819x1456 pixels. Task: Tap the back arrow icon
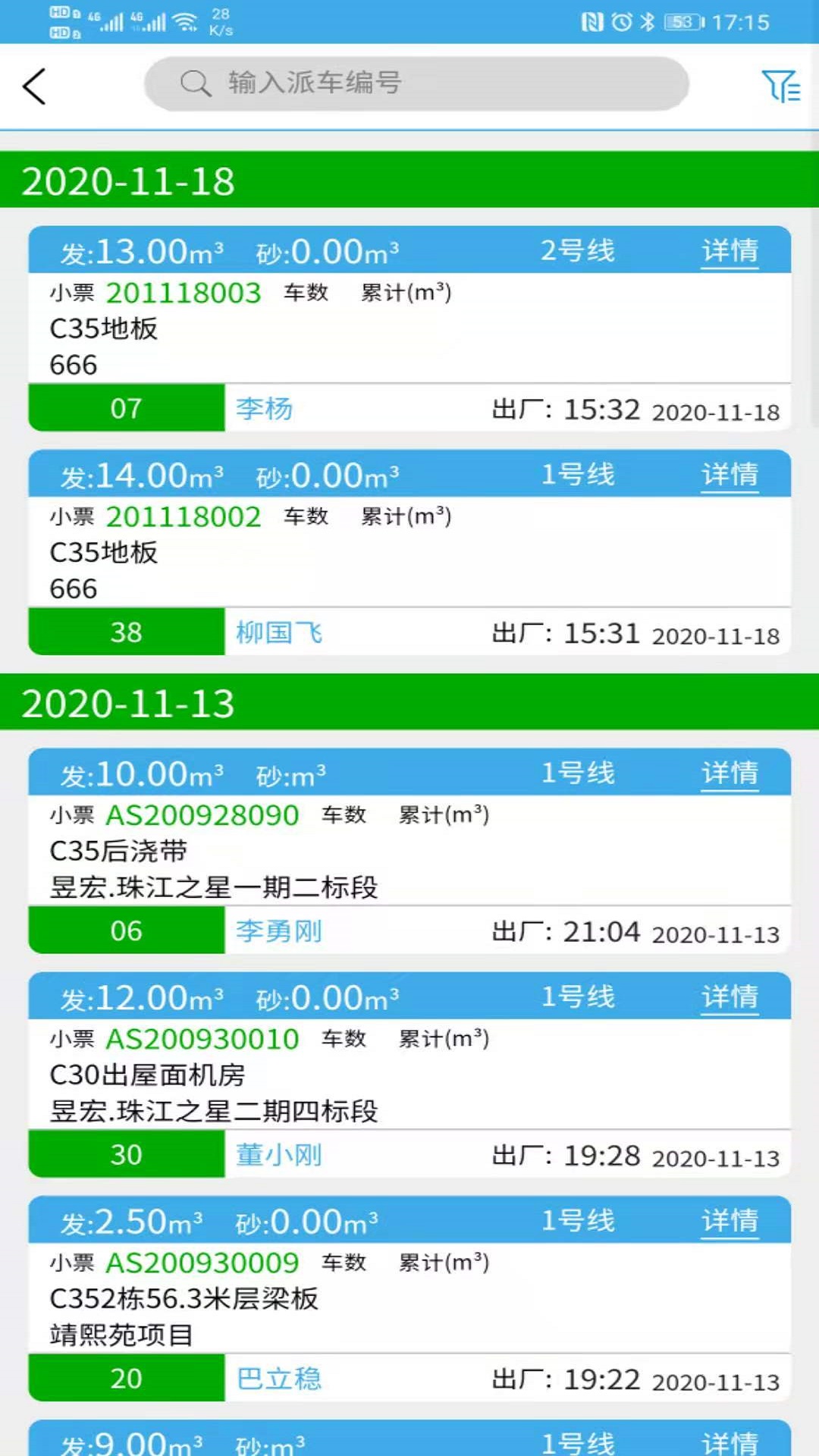[x=34, y=86]
